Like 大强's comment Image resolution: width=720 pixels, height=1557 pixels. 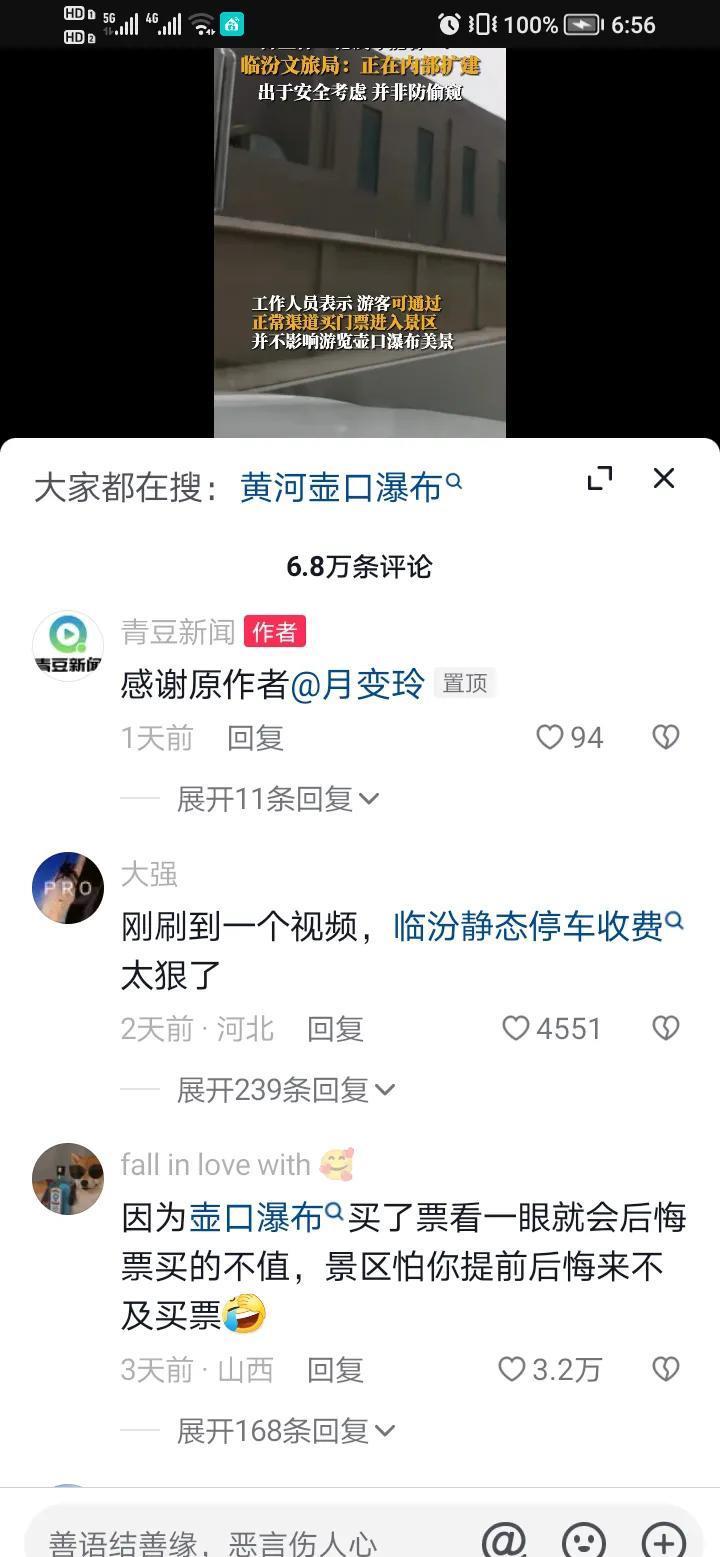(x=516, y=1029)
